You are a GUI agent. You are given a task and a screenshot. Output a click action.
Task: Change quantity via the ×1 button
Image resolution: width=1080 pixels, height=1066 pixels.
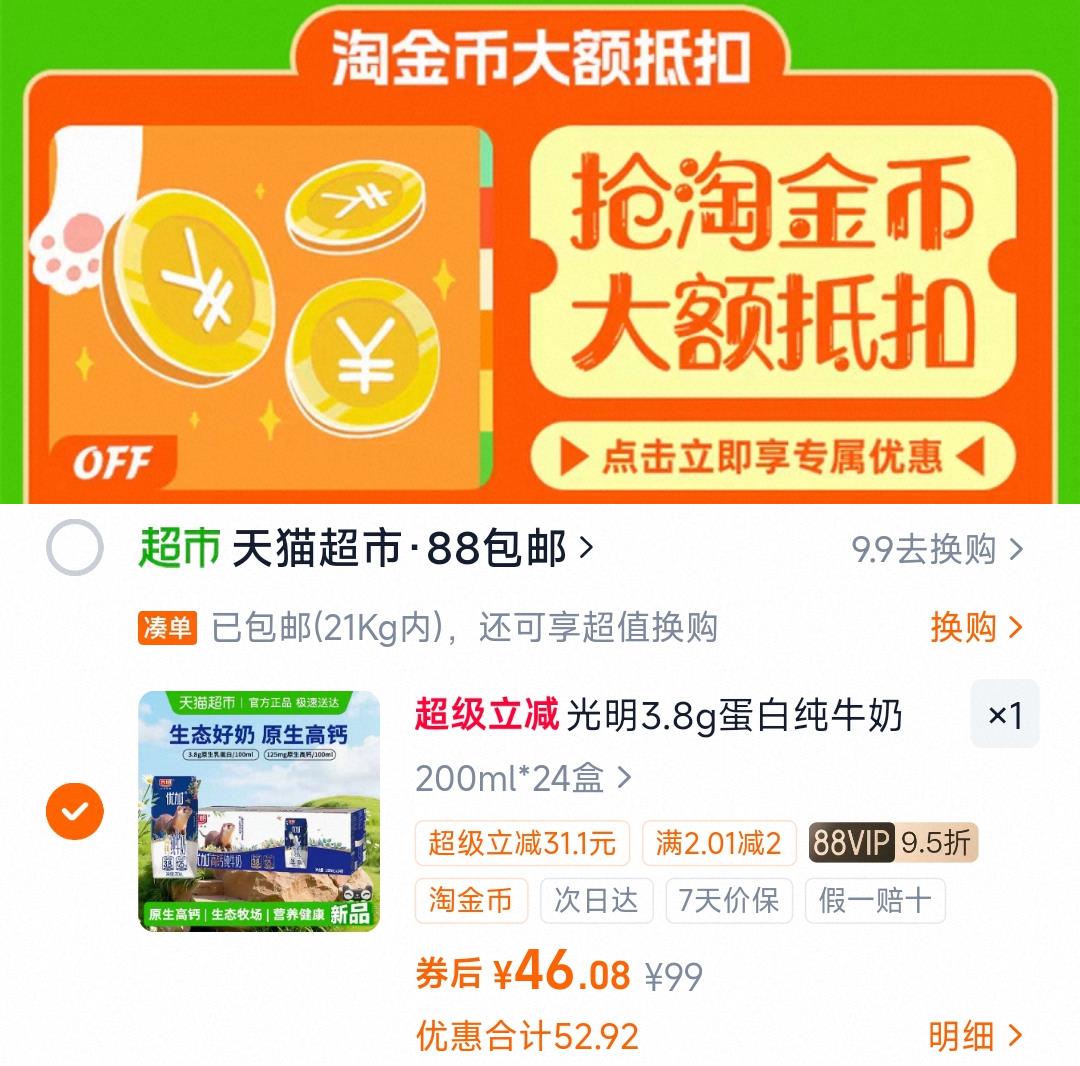1004,714
